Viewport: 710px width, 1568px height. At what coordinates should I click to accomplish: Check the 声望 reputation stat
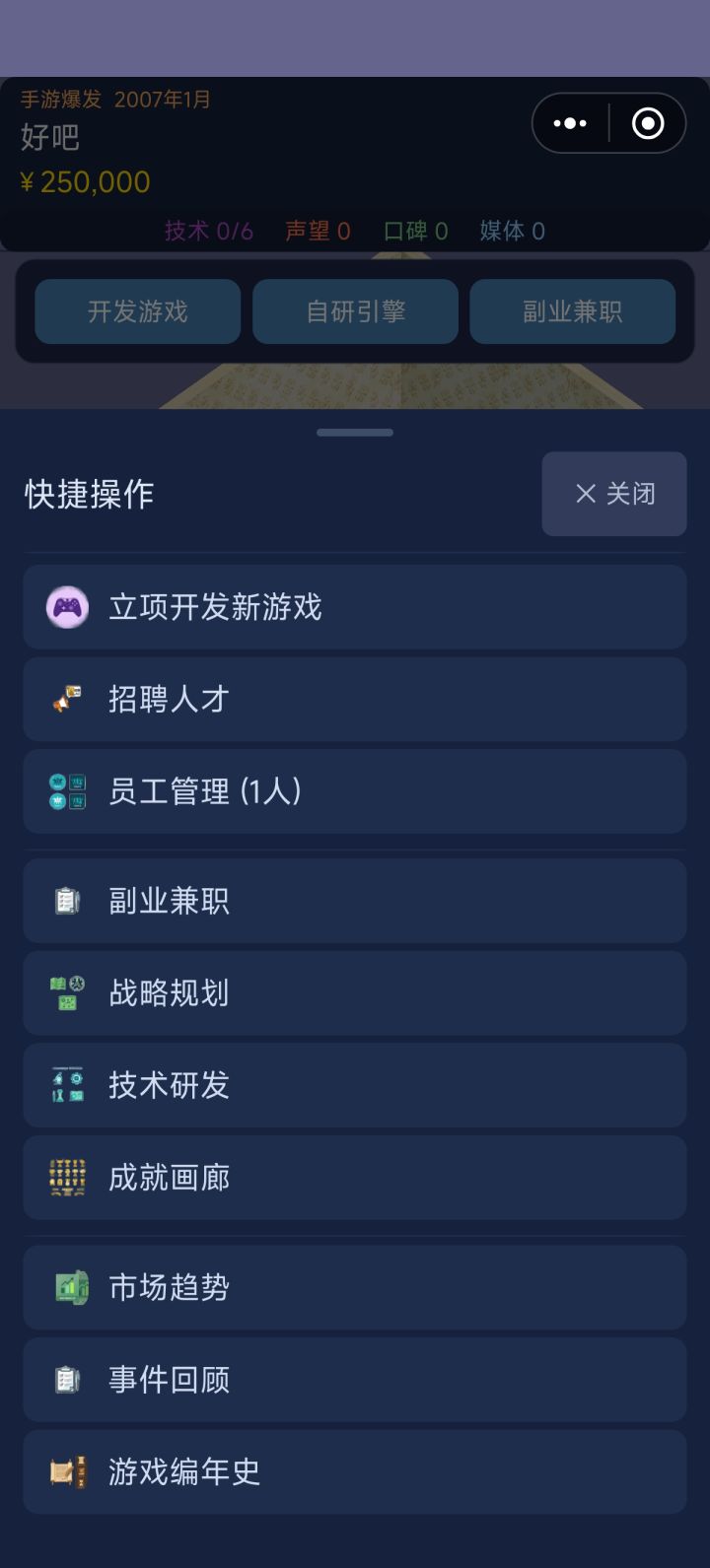pyautogui.click(x=317, y=231)
